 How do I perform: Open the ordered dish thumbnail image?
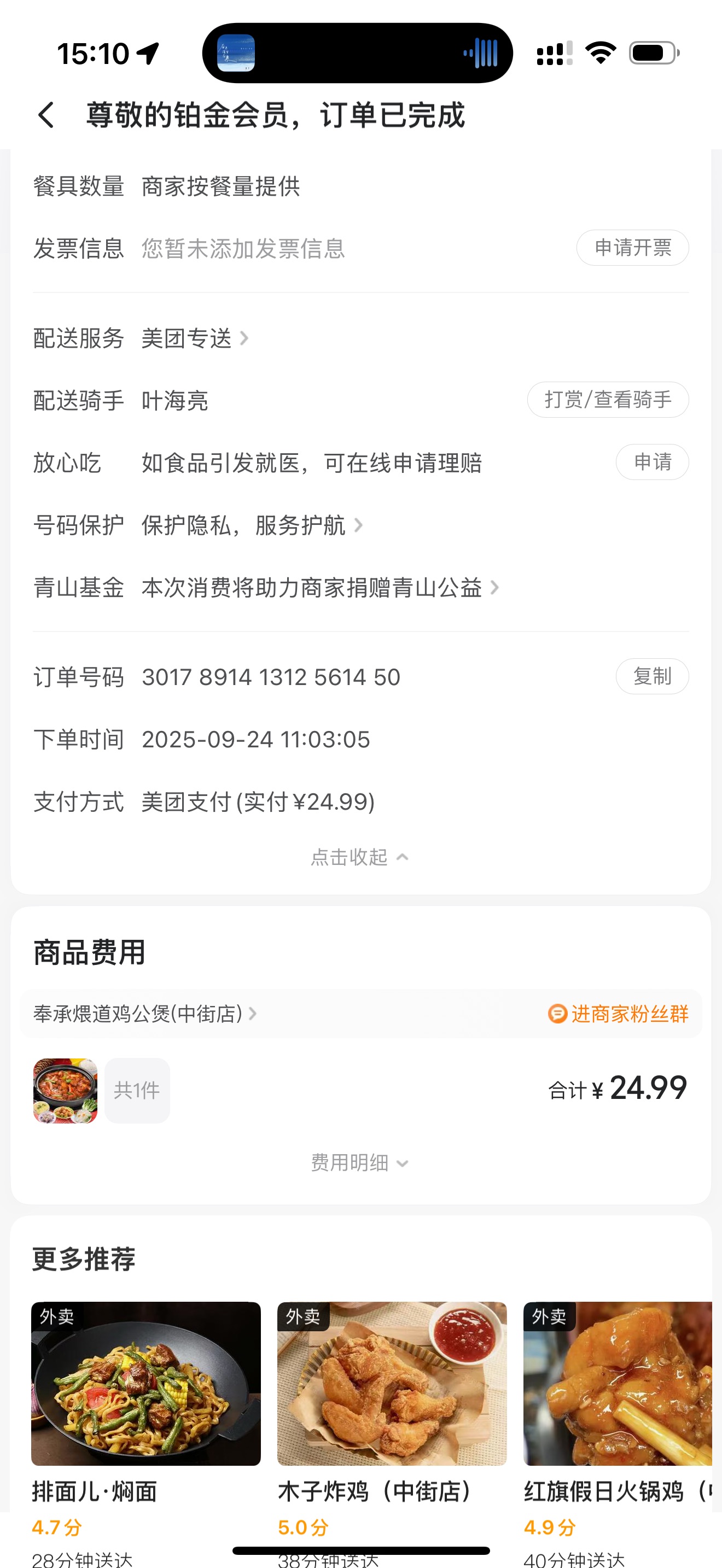[65, 1091]
